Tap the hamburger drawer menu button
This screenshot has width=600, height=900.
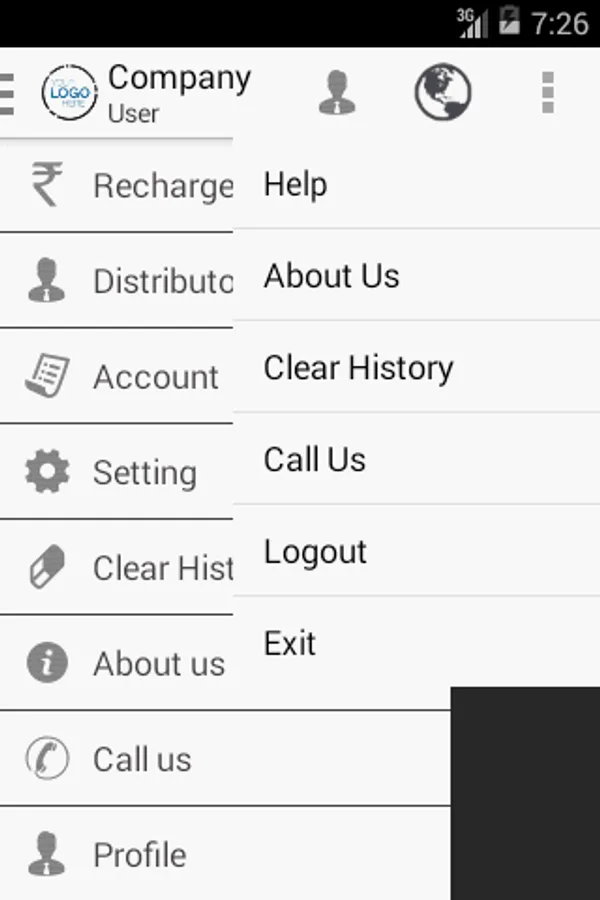(7, 94)
